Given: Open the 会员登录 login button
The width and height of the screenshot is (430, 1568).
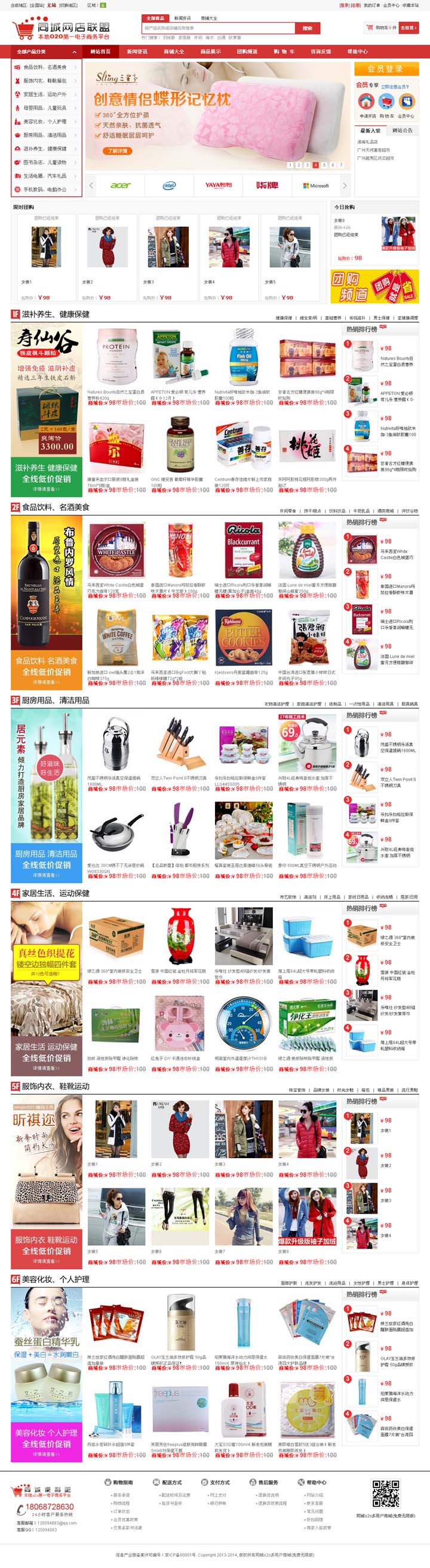Looking at the screenshot, I should click(386, 69).
